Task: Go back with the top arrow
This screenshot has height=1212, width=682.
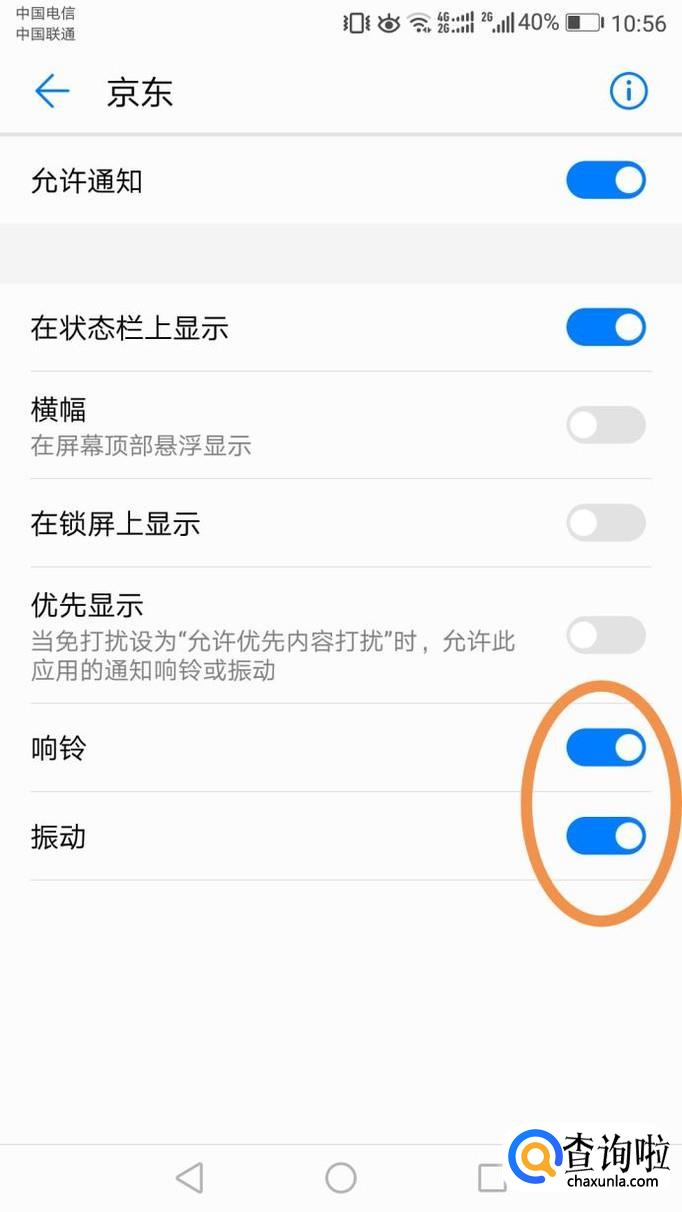Action: pos(52,92)
